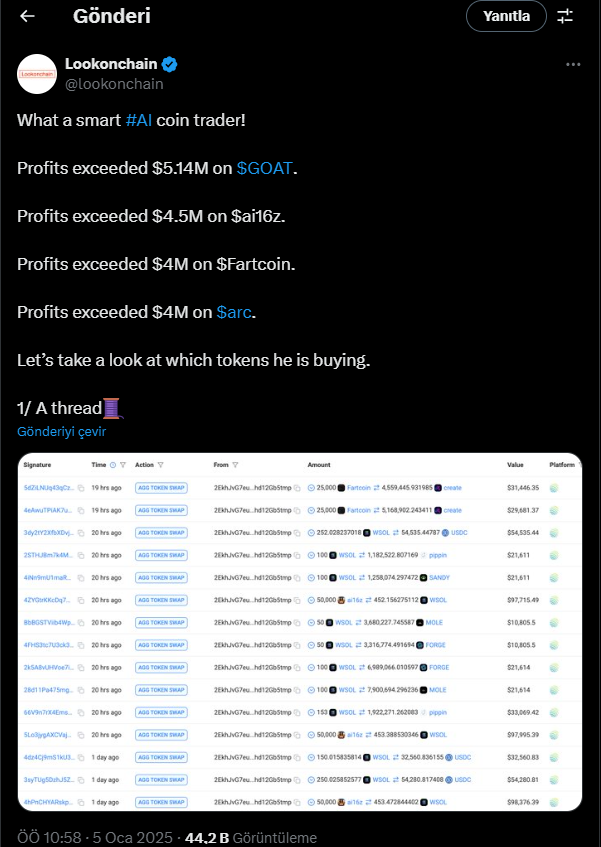Image resolution: width=601 pixels, height=847 pixels.
Task: Go back using the arrow icon
Action: pyautogui.click(x=27, y=16)
